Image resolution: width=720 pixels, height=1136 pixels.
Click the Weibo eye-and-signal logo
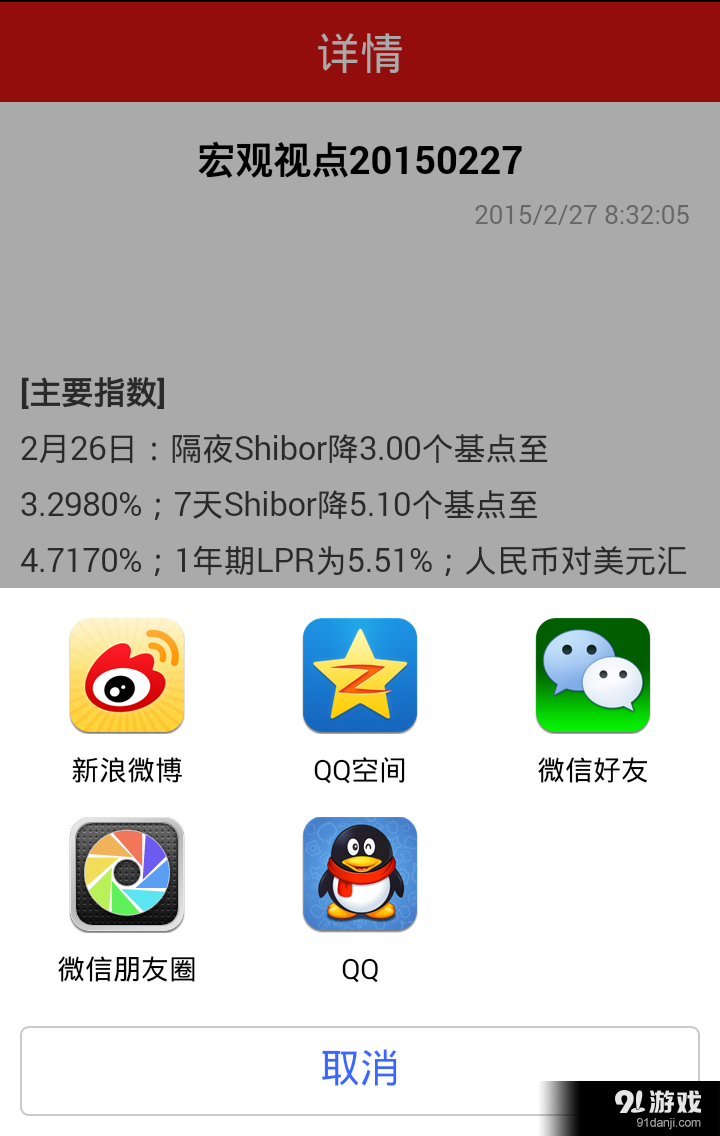(126, 675)
